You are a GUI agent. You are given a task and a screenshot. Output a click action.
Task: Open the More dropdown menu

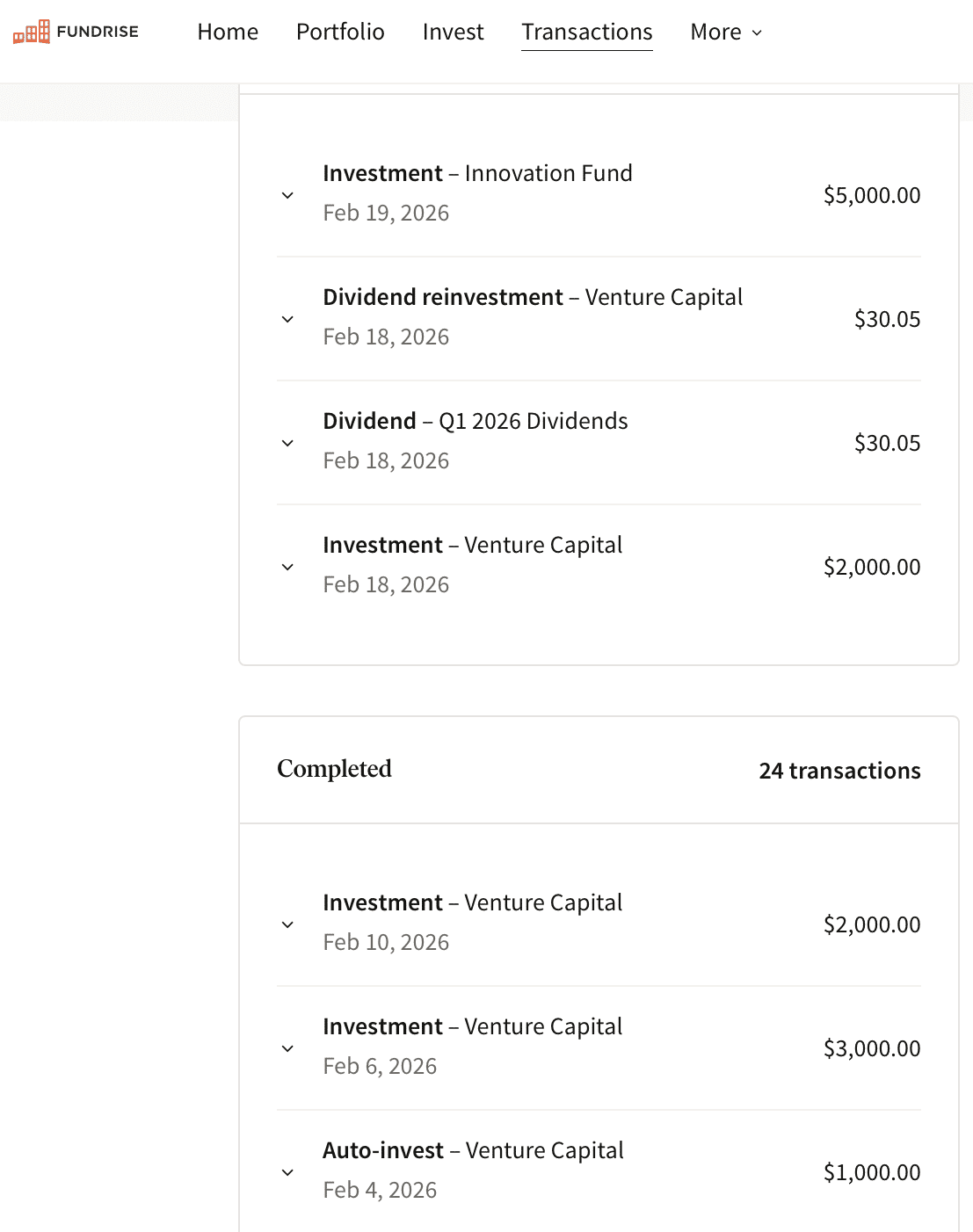[x=724, y=32]
